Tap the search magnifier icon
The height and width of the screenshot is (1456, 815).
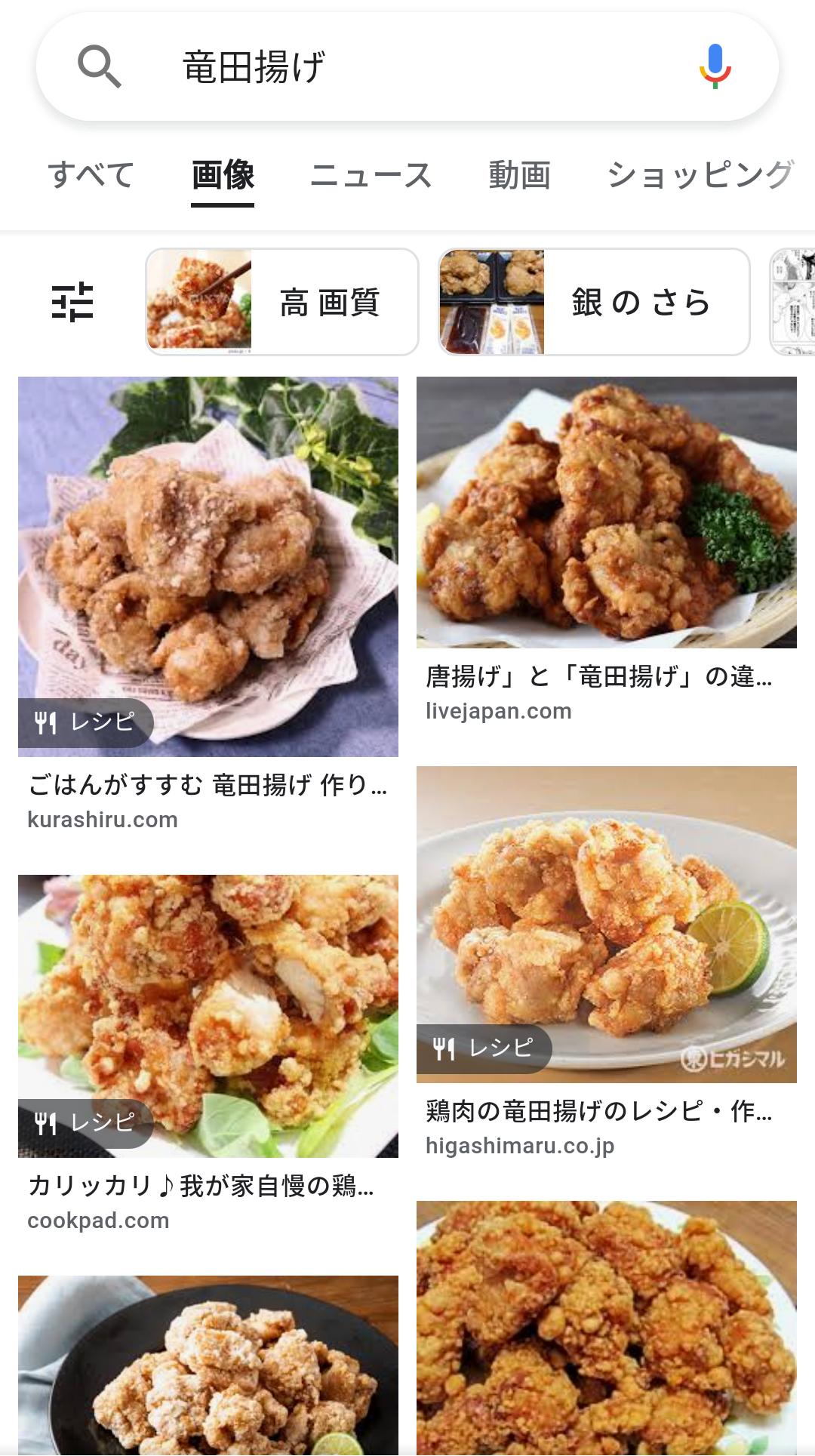(99, 66)
